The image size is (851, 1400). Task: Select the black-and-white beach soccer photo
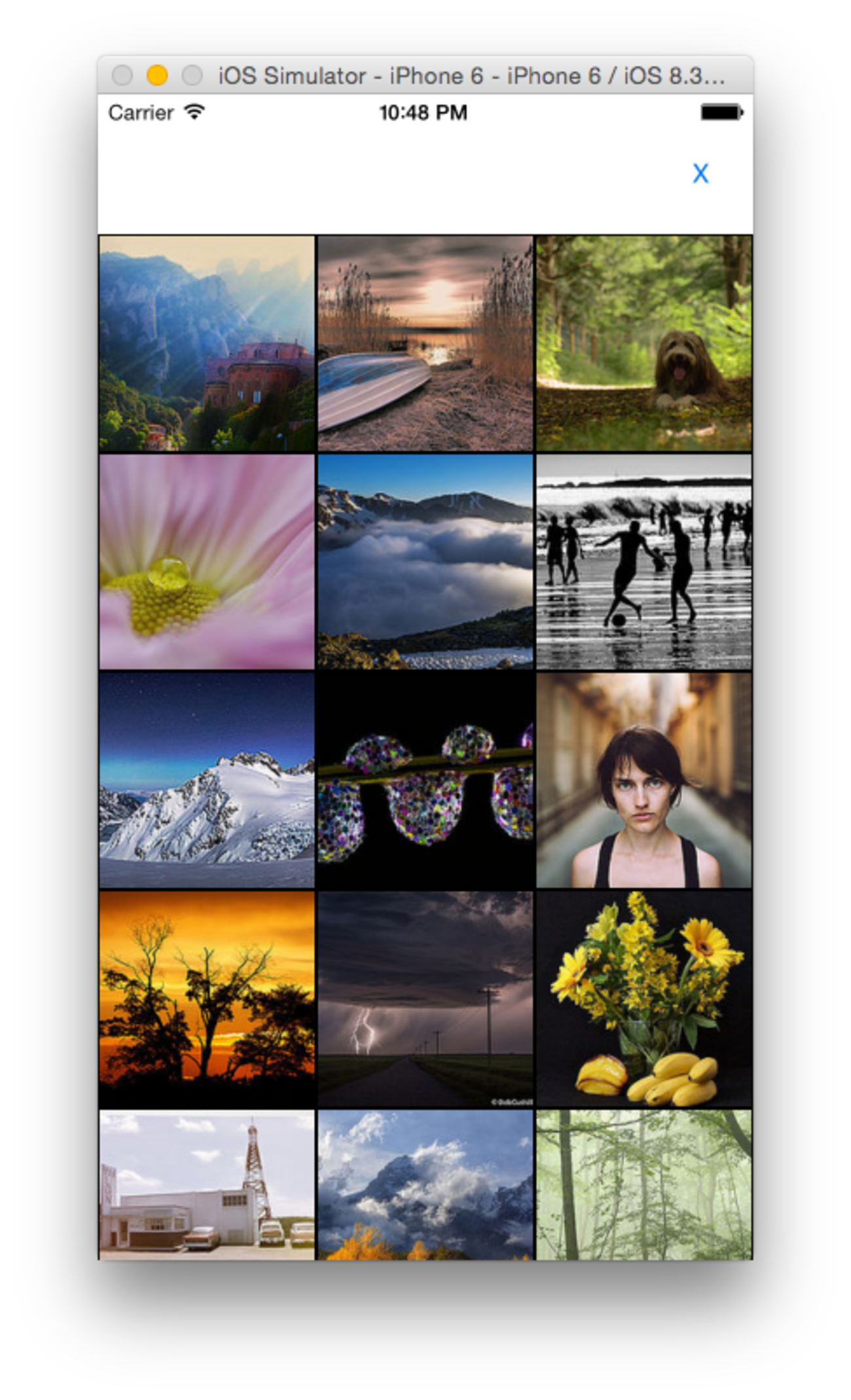pos(643,562)
